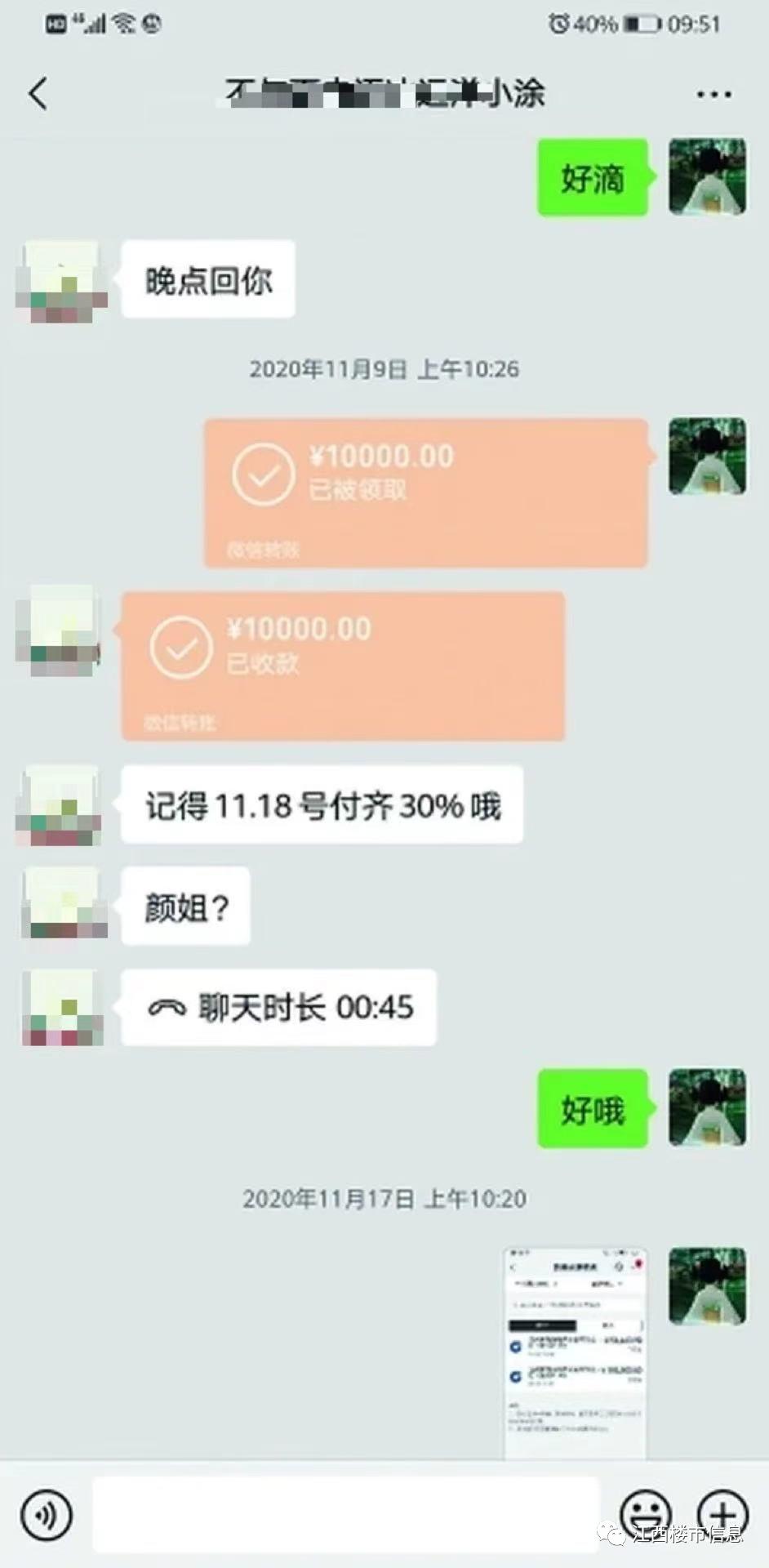Open my avatar beside 好滴

[x=707, y=177]
